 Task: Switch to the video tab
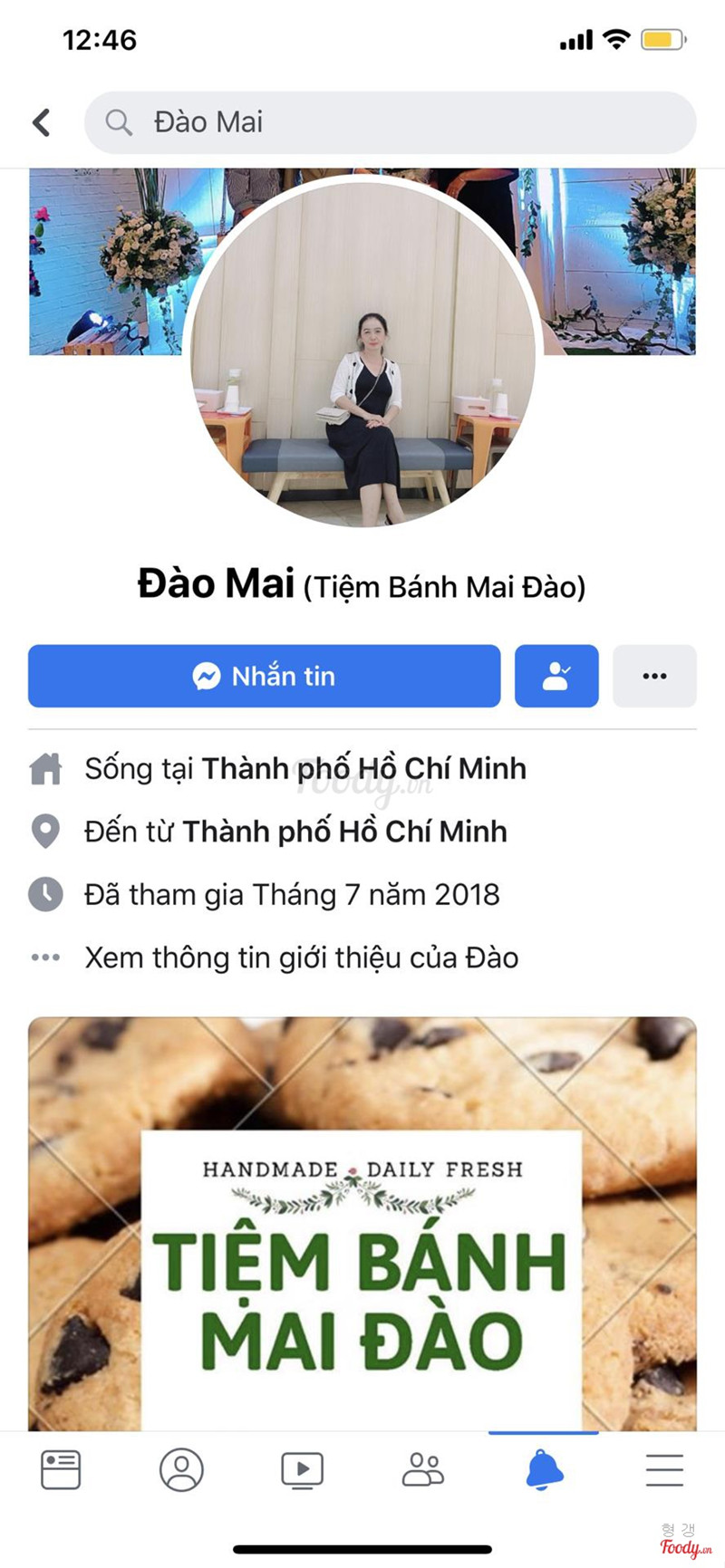[x=302, y=1469]
